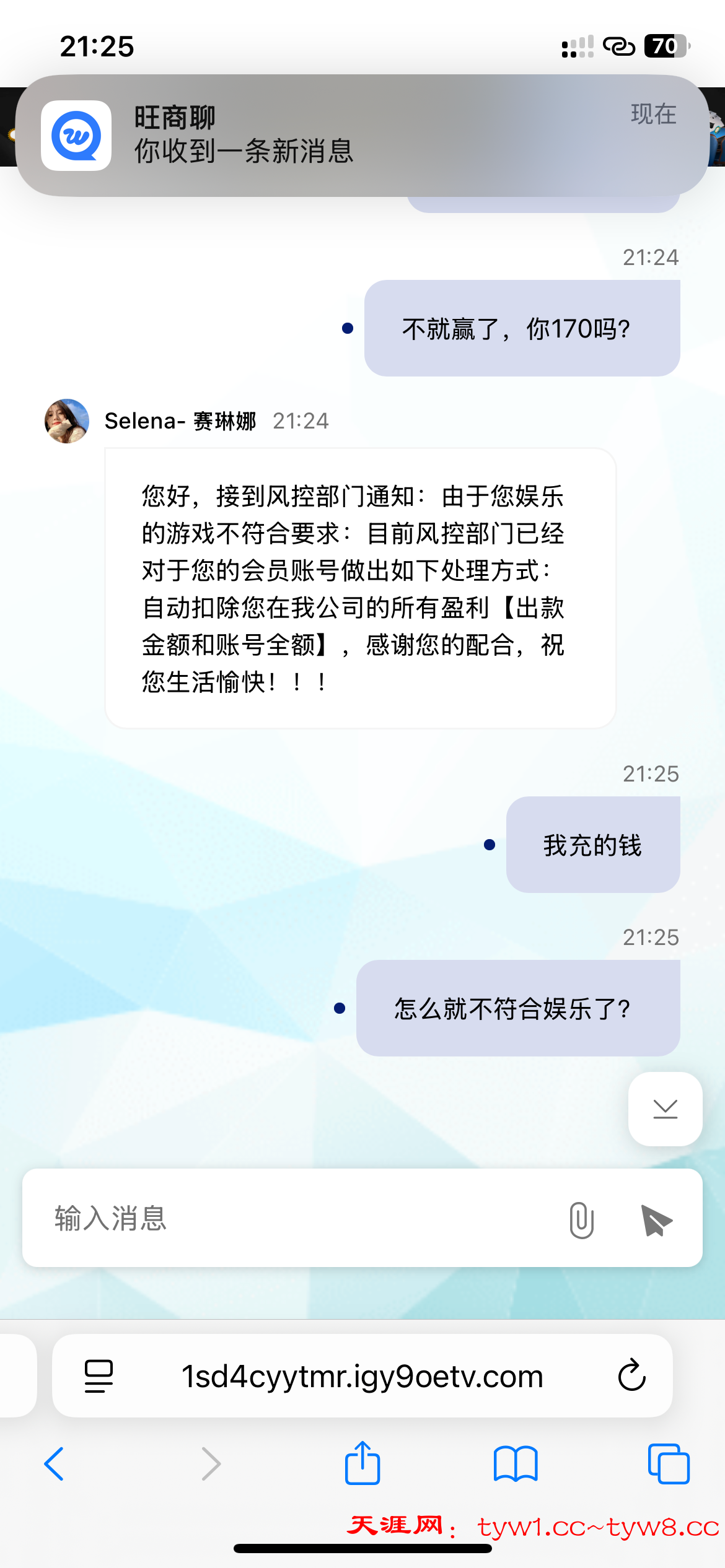Image resolution: width=725 pixels, height=1568 pixels.
Task: Share this page from the browser toolbar
Action: point(362,1464)
